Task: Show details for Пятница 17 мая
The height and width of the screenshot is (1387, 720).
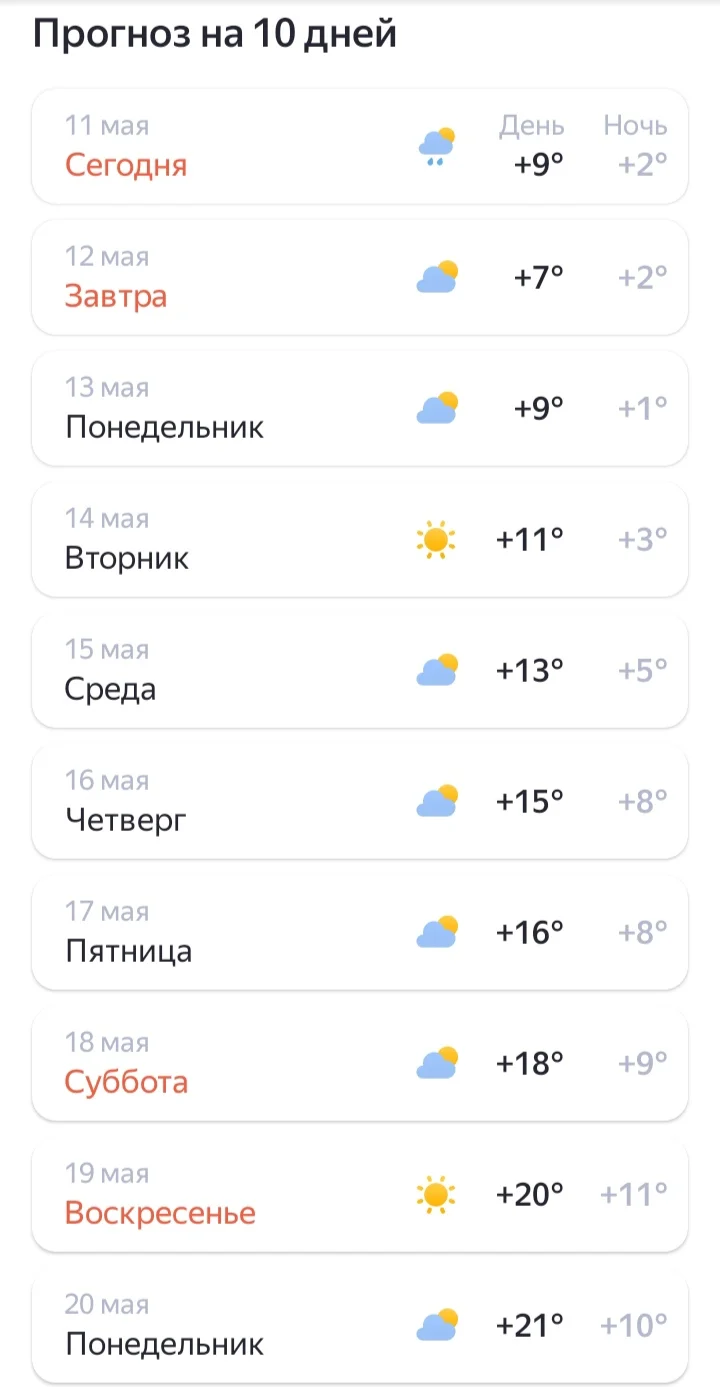Action: [x=360, y=932]
